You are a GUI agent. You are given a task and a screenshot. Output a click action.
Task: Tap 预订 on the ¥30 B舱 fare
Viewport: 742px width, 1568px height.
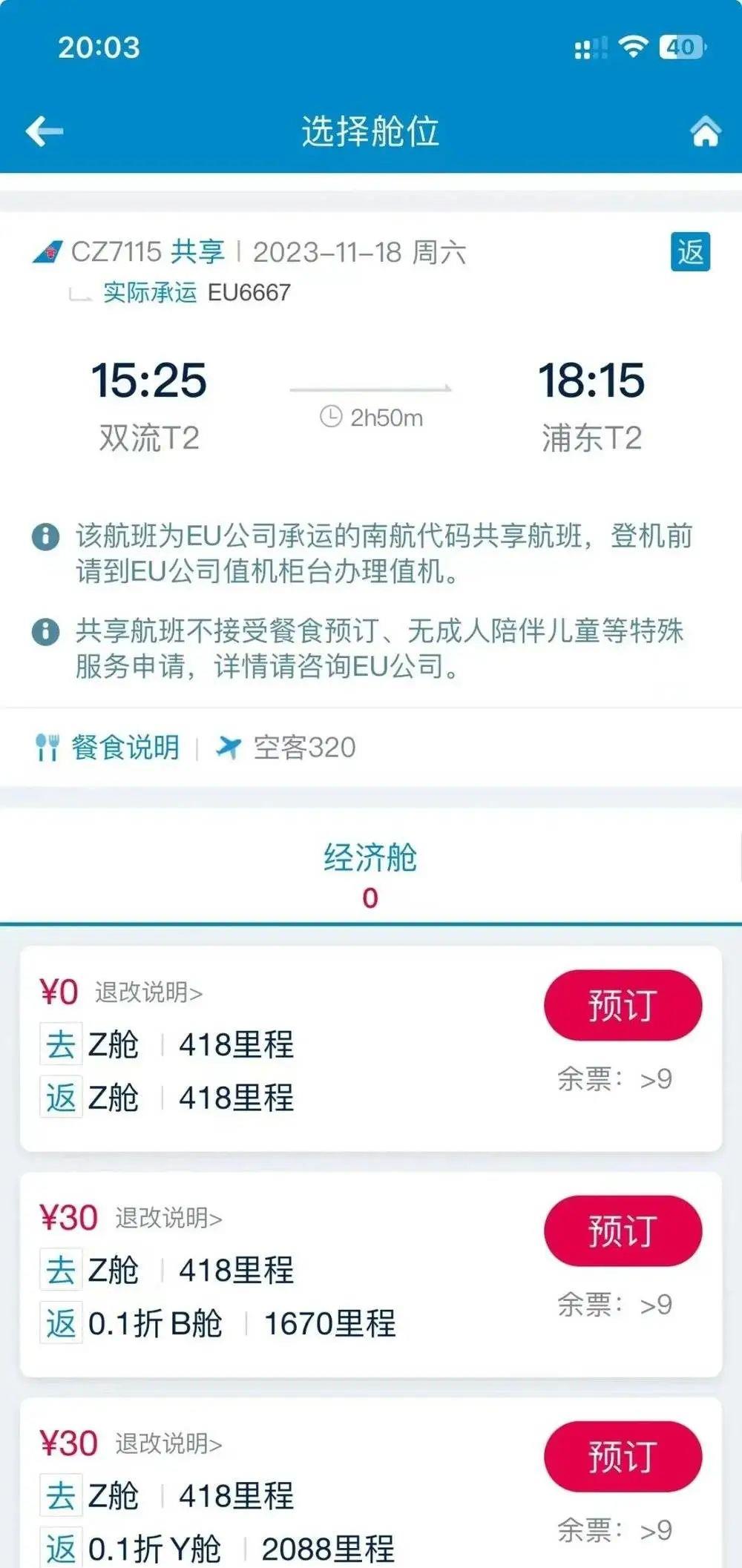pos(622,1231)
